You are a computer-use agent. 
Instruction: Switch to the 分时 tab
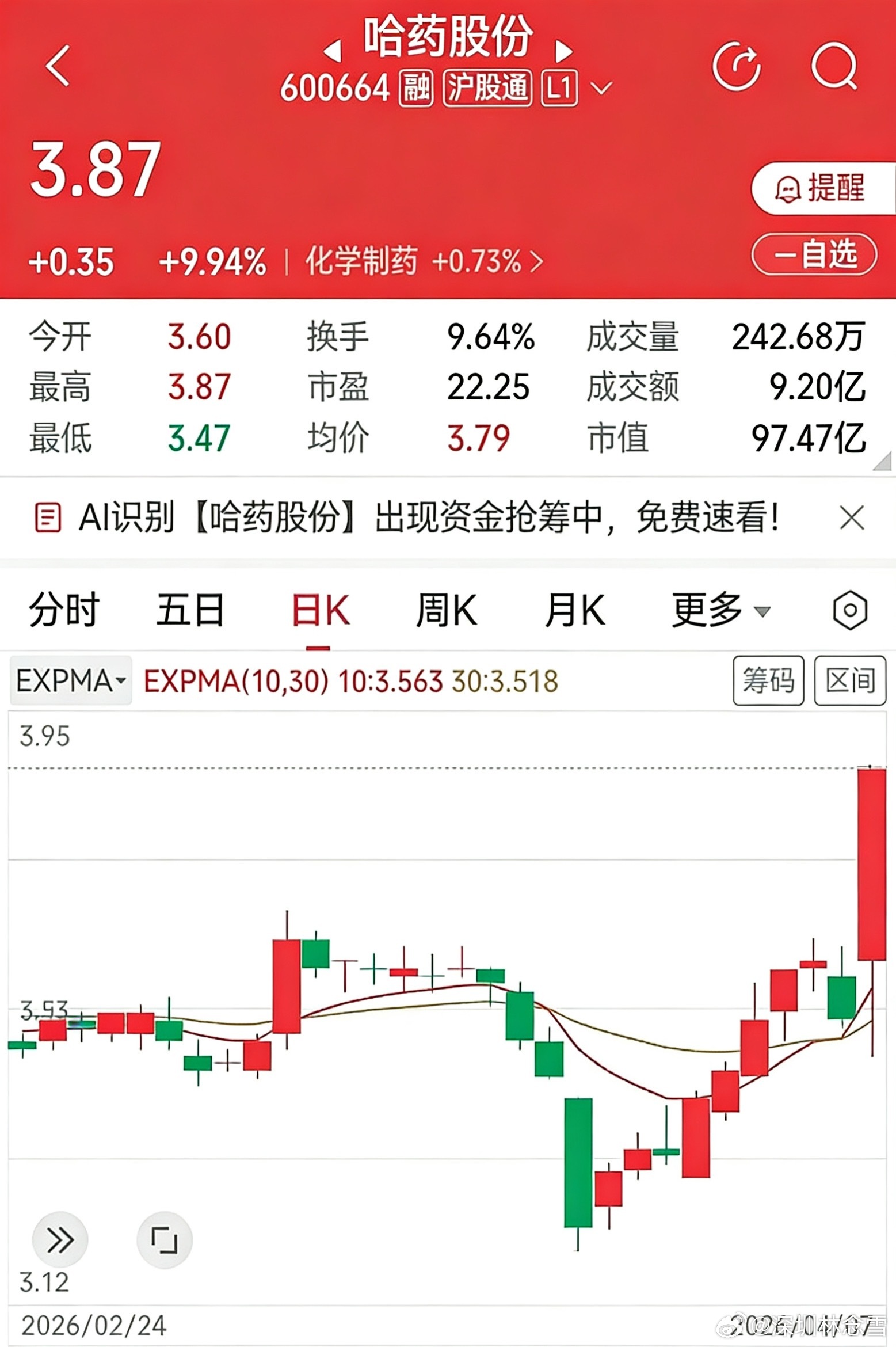[63, 610]
